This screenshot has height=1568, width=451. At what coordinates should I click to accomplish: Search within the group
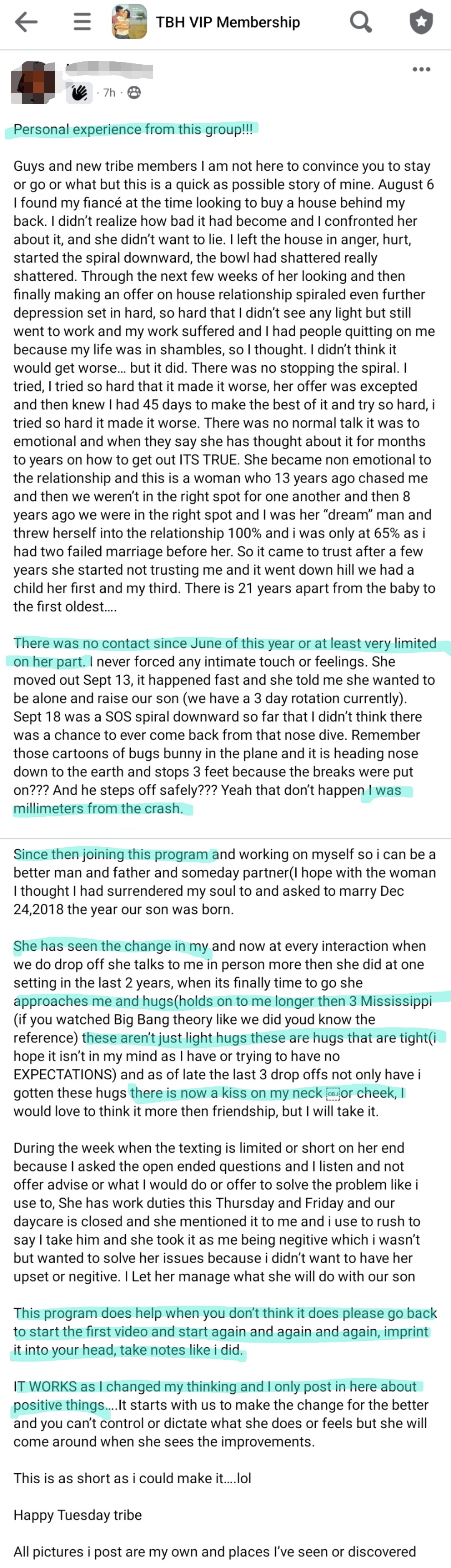click(x=360, y=22)
